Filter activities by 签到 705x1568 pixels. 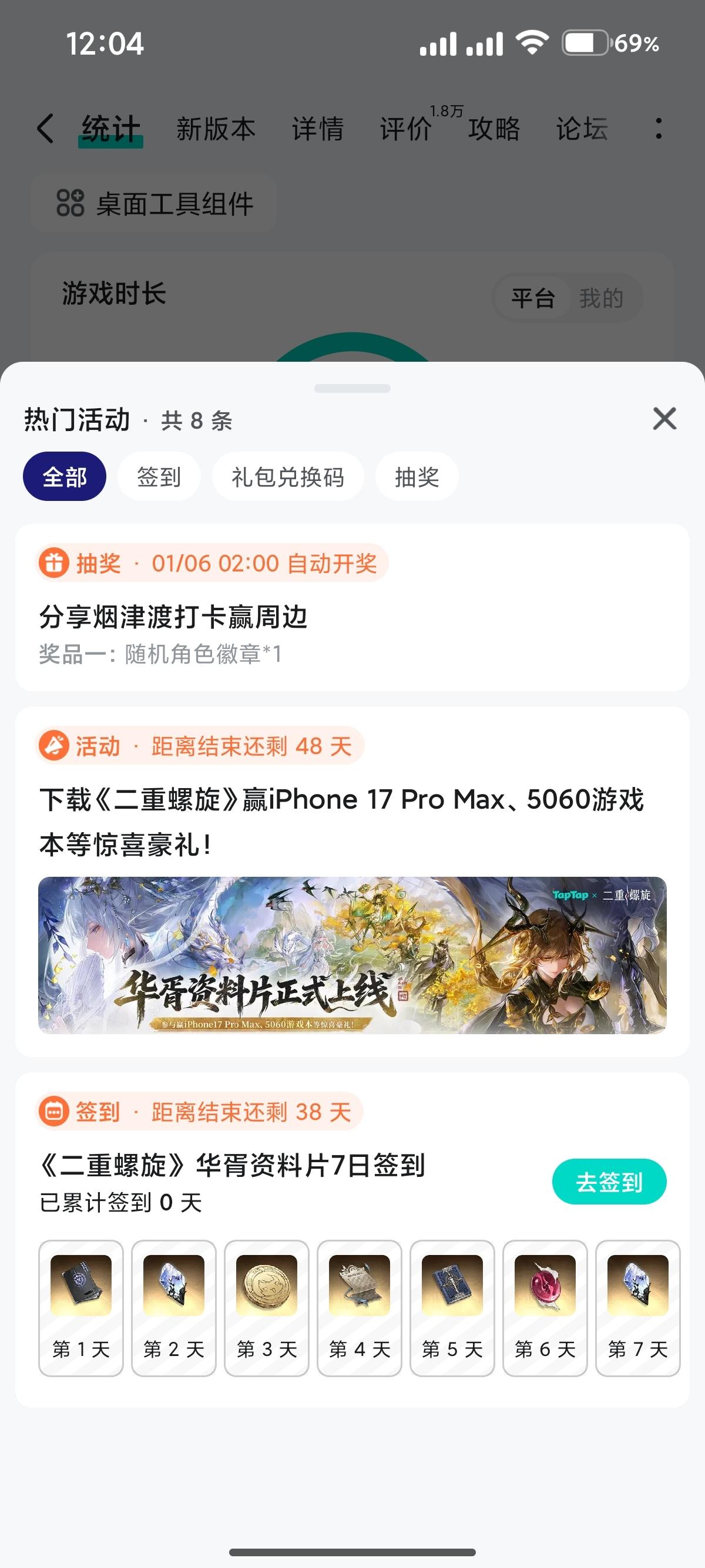click(x=159, y=477)
